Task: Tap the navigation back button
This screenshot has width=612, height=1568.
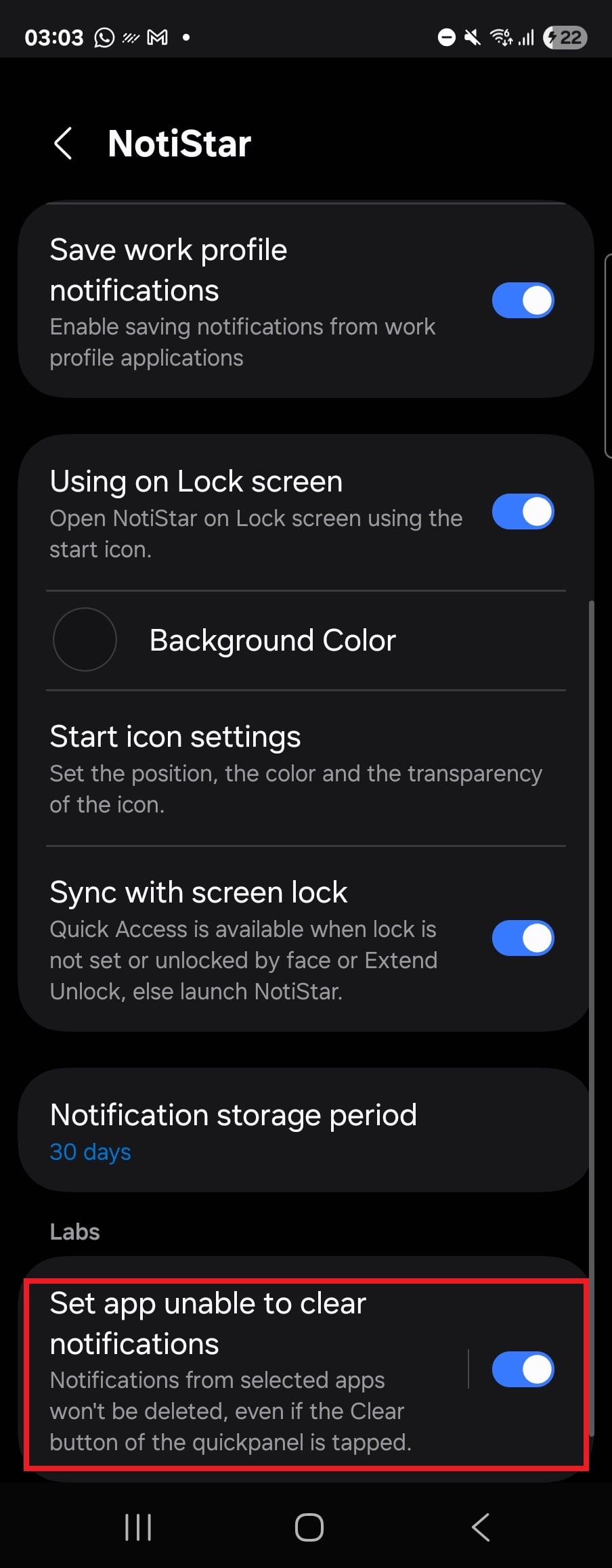Action: tap(480, 1527)
